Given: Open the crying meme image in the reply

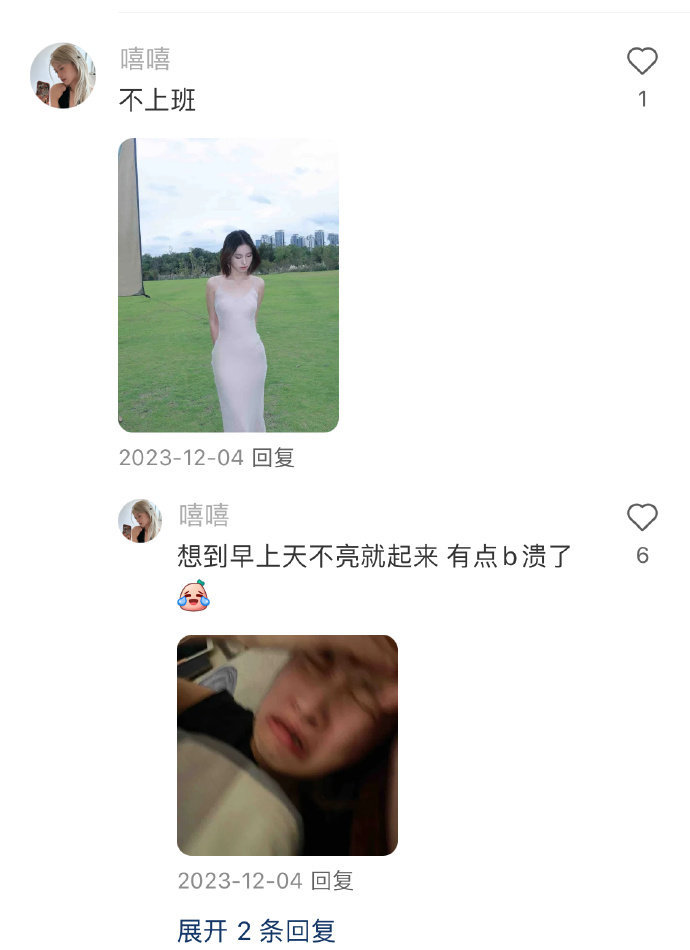Looking at the screenshot, I should pyautogui.click(x=287, y=745).
